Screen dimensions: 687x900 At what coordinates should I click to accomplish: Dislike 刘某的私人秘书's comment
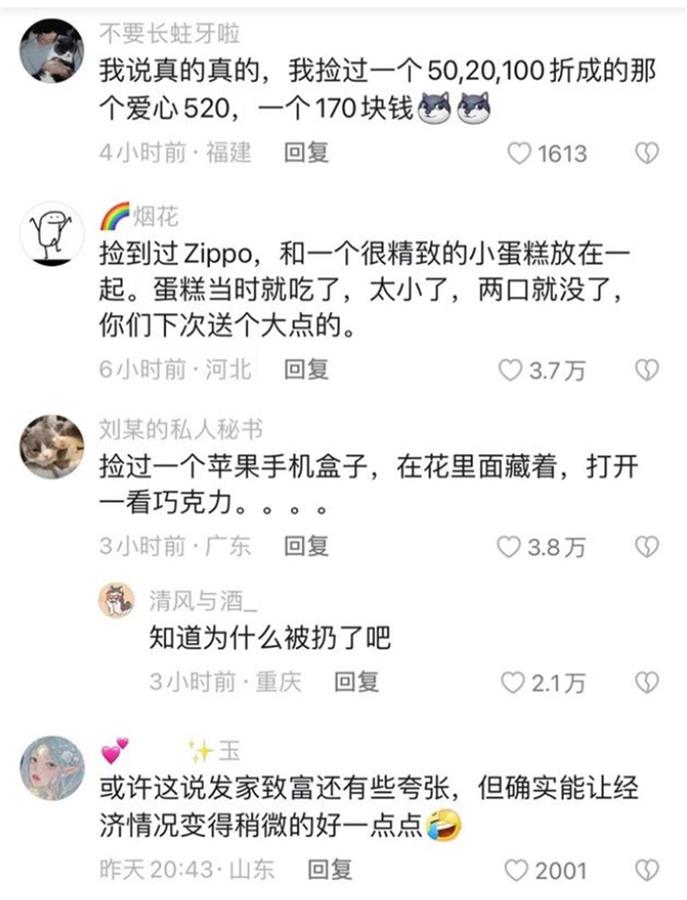[647, 547]
